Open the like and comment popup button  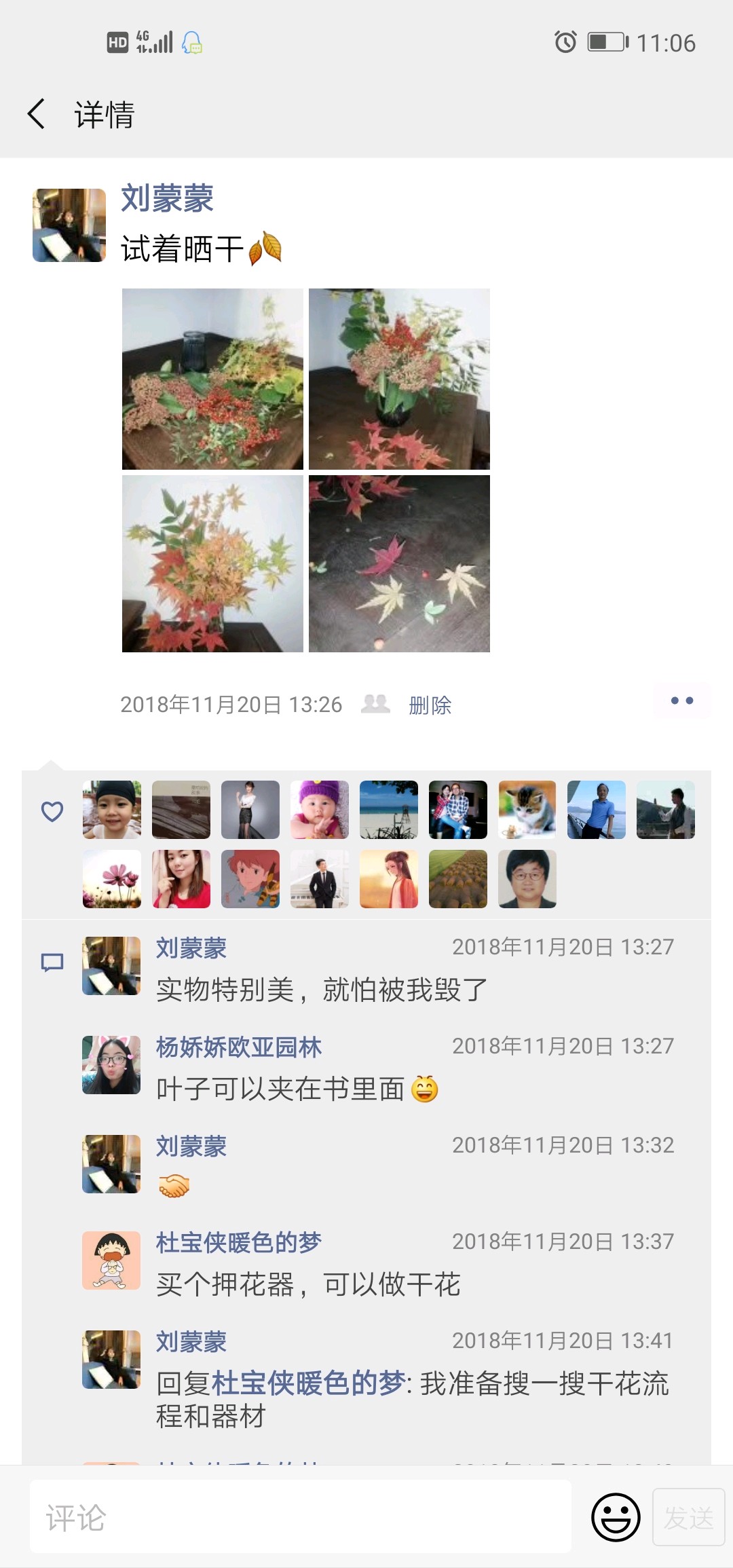(681, 701)
